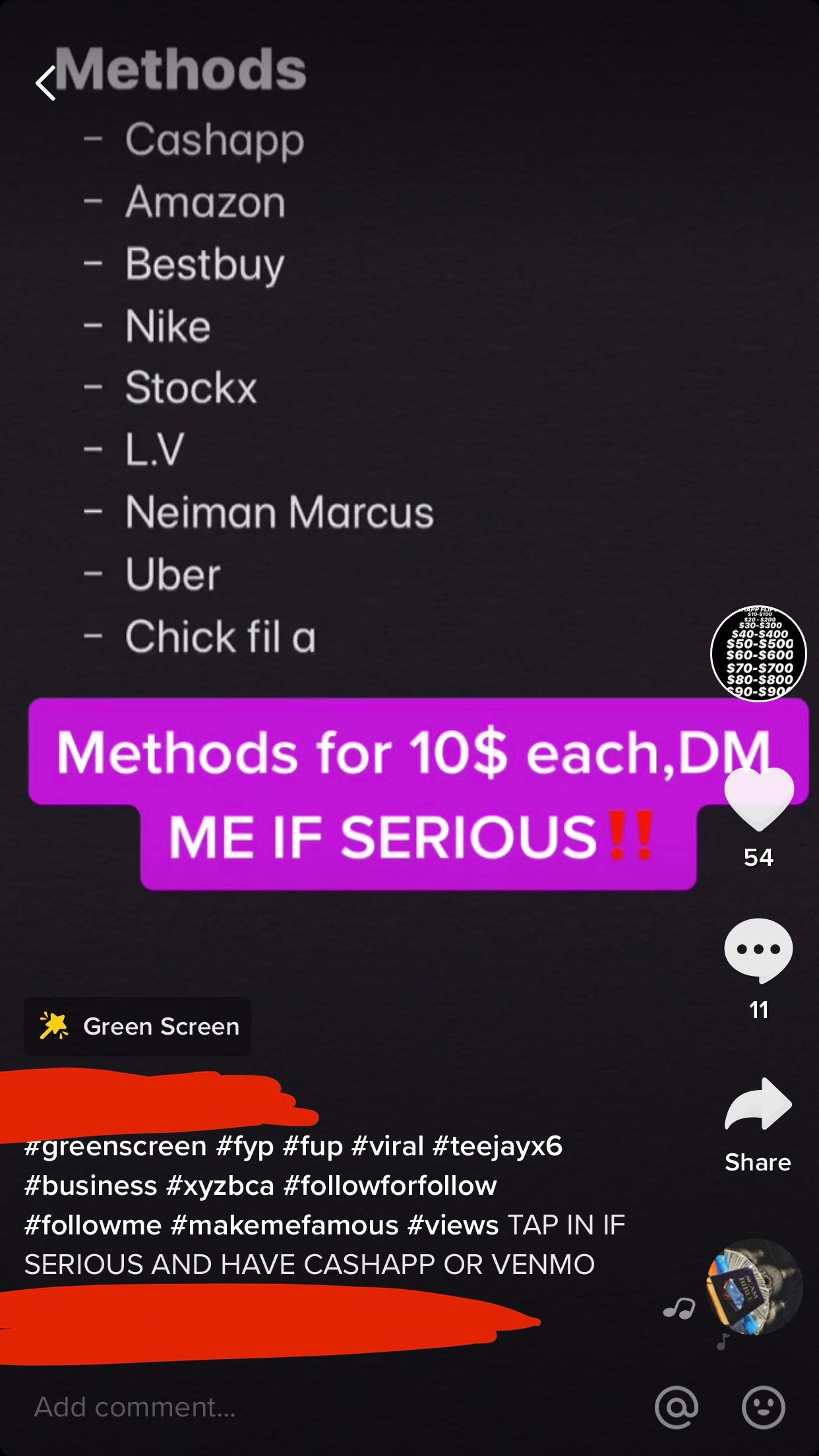Open the emoji picker icon
The width and height of the screenshot is (819, 1456).
[763, 1407]
